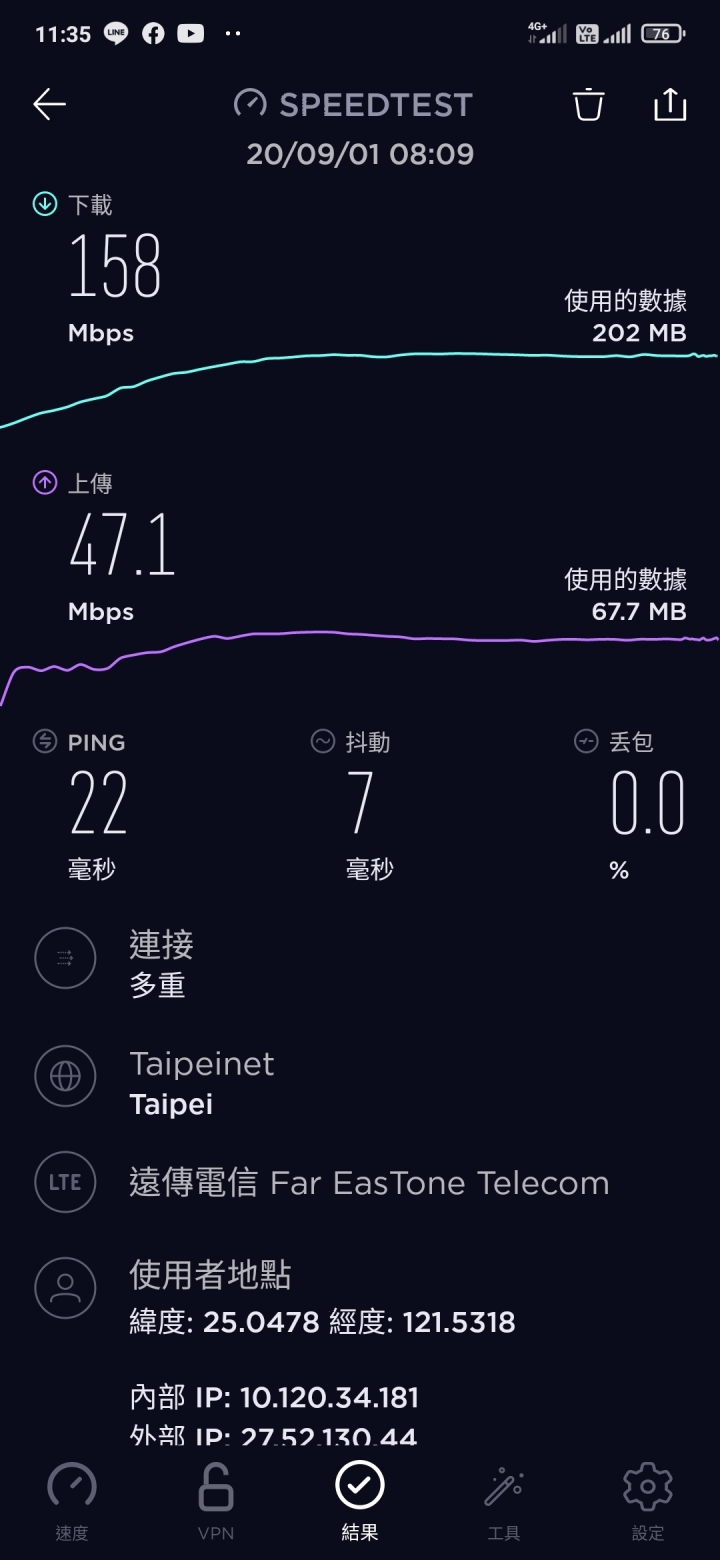Go to the 設定 tab
This screenshot has width=720, height=1560.
coord(648,1502)
